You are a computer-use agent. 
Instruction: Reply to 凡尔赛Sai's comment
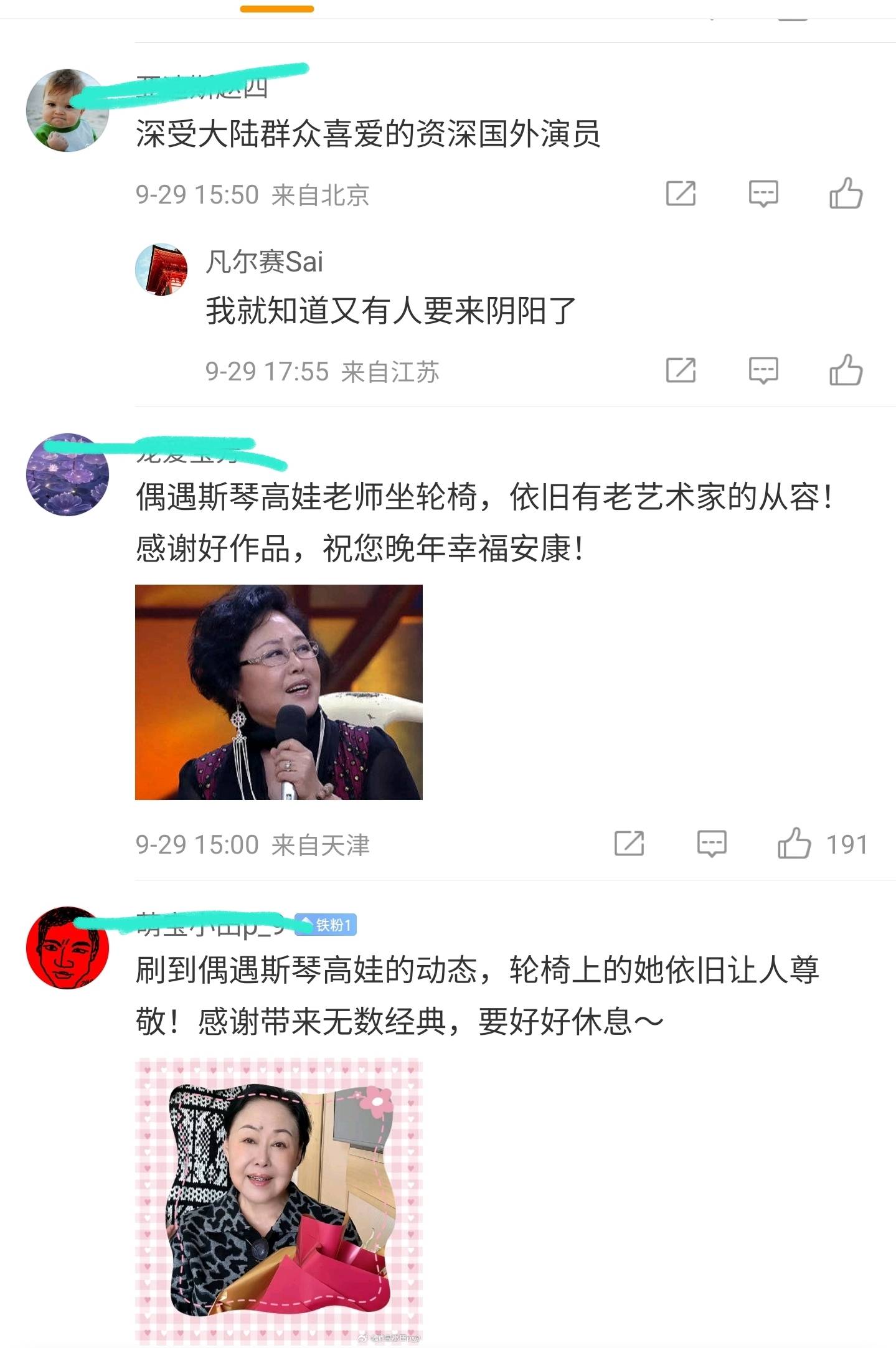point(763,370)
